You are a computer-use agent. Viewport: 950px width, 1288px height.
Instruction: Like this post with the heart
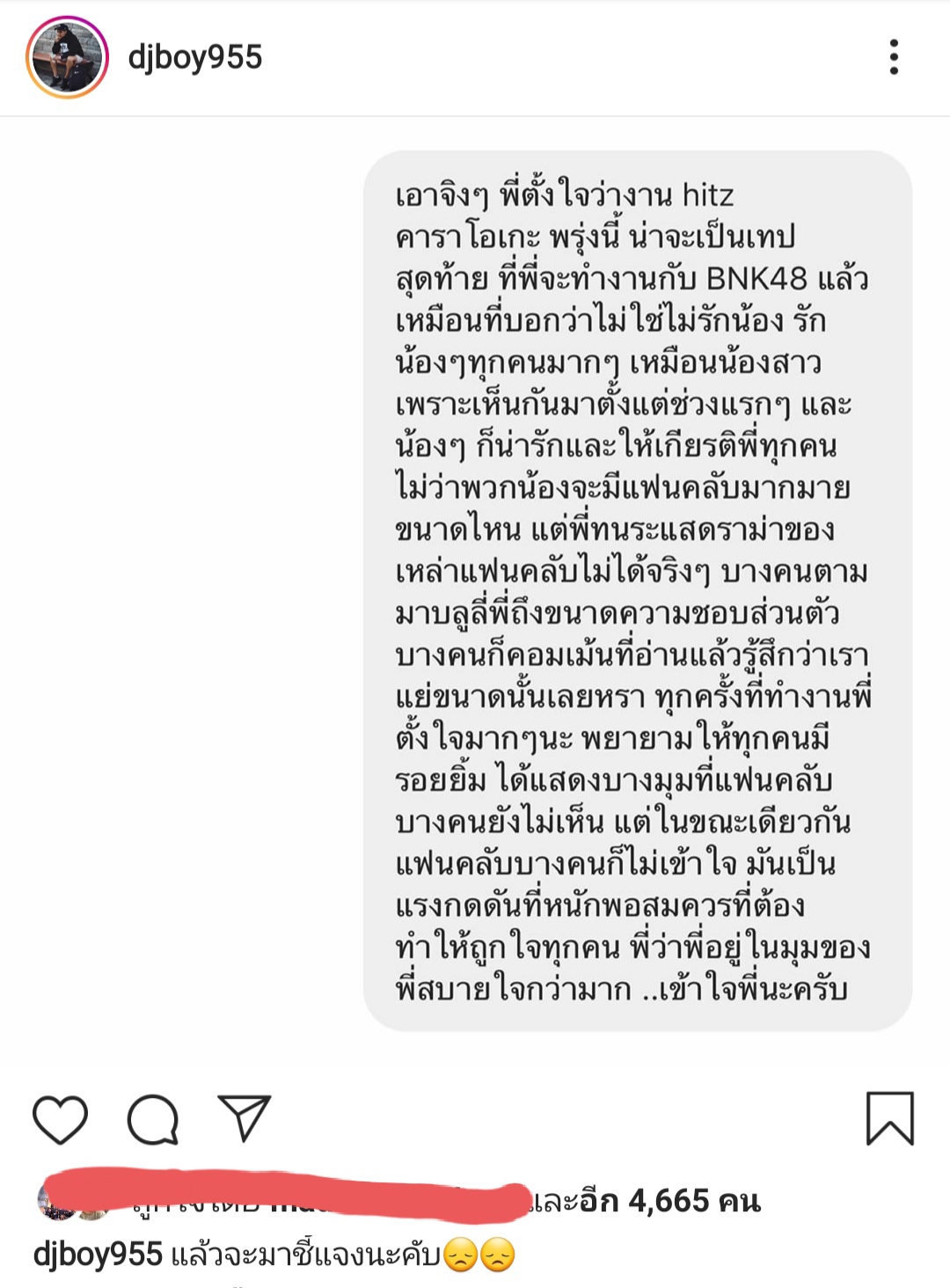point(60,1119)
